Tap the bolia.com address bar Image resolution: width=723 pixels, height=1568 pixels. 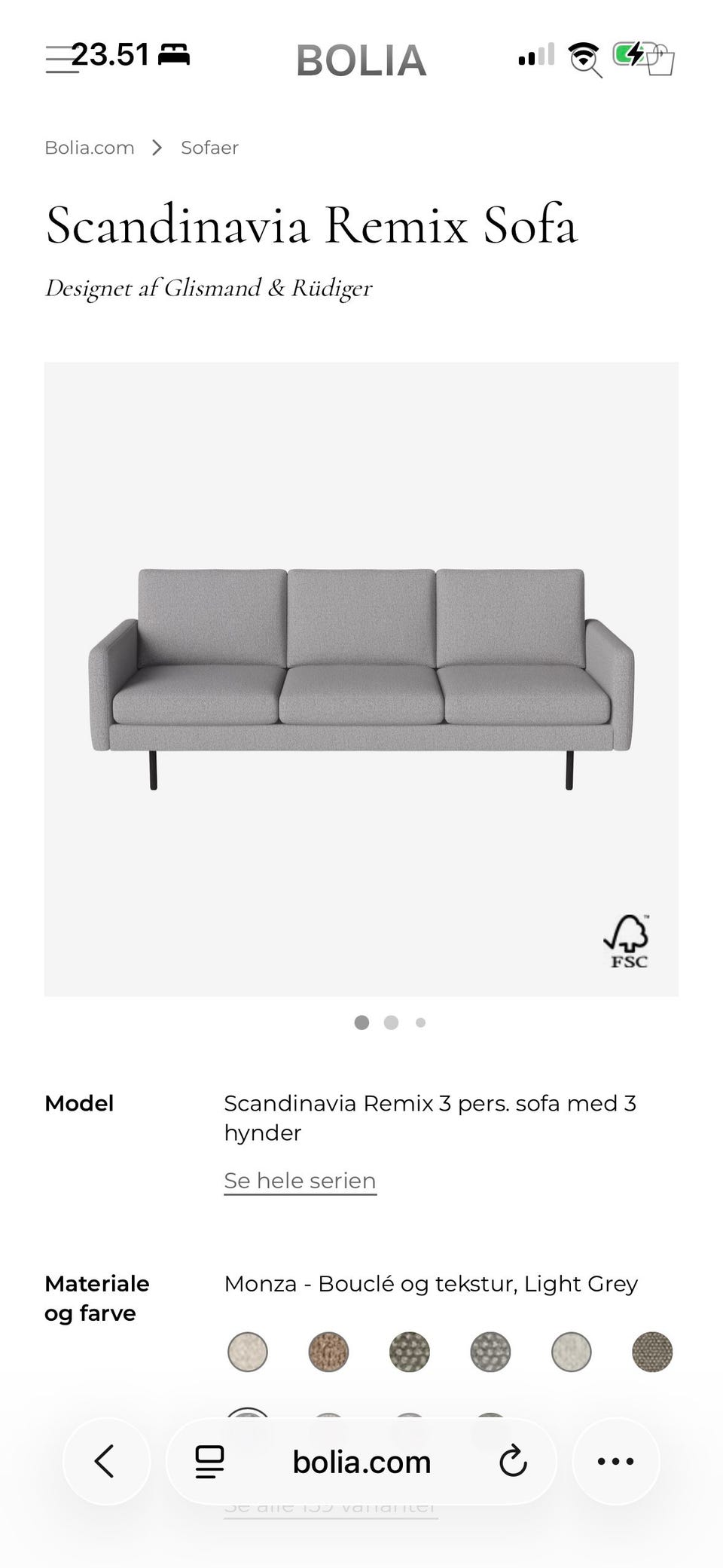click(x=361, y=1460)
